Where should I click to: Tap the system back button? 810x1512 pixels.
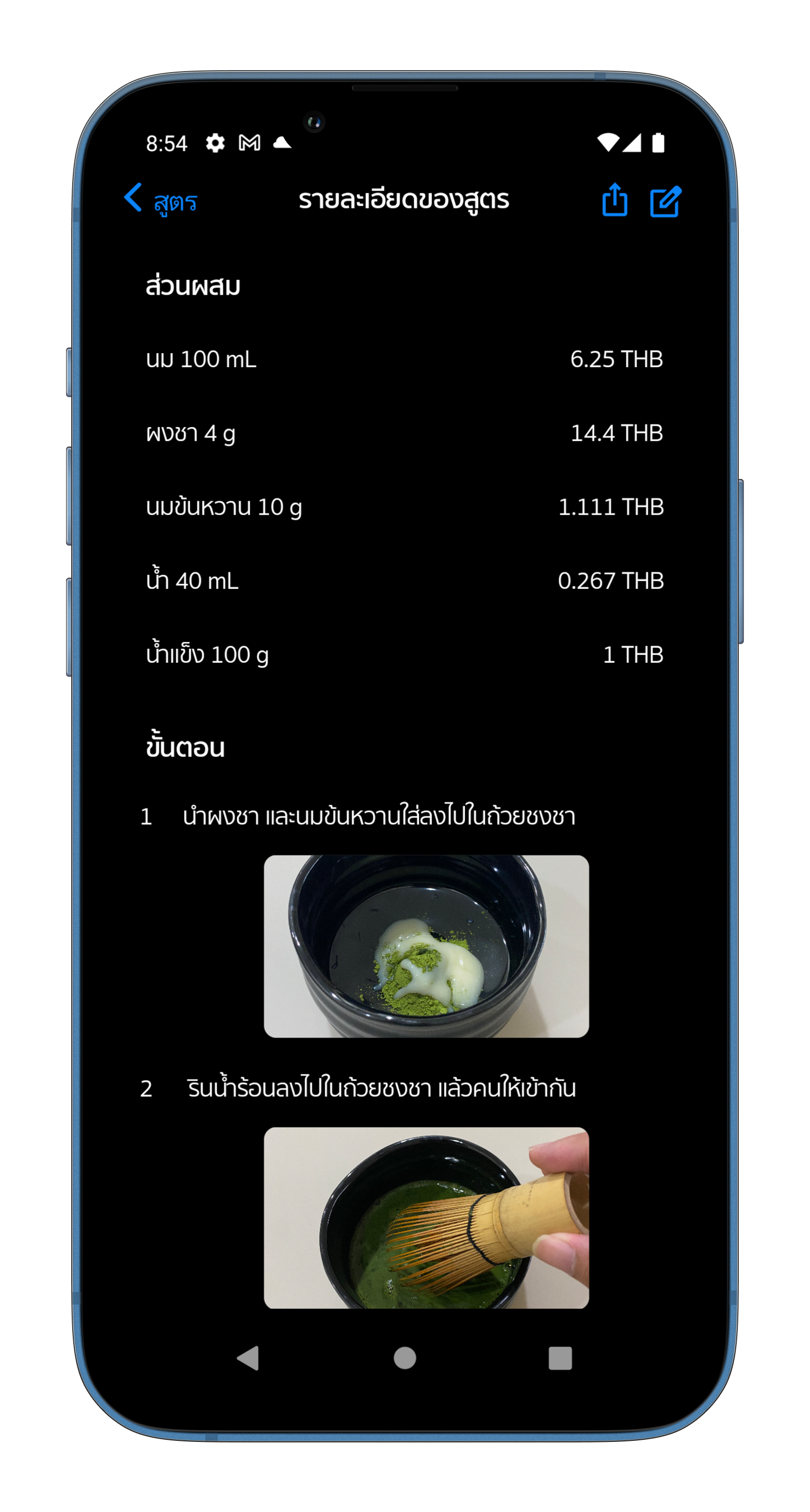tap(248, 1358)
